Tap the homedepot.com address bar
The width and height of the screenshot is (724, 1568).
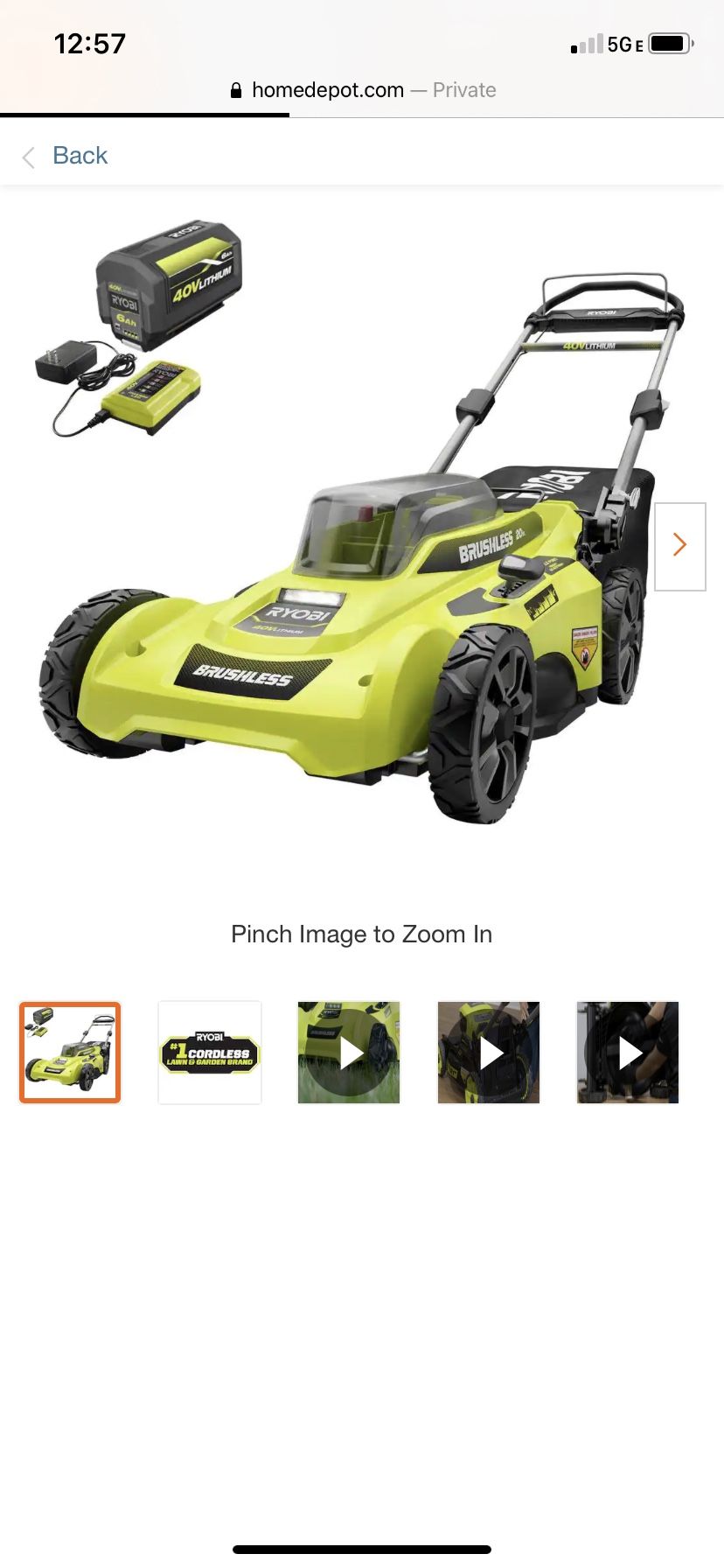[x=362, y=90]
